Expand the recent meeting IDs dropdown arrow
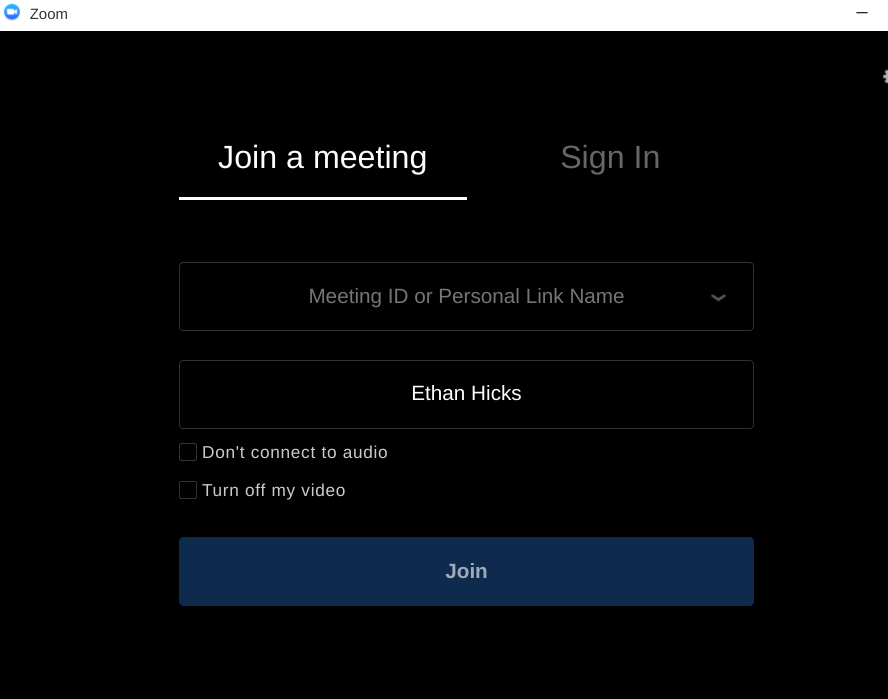This screenshot has height=699, width=888. coord(718,297)
